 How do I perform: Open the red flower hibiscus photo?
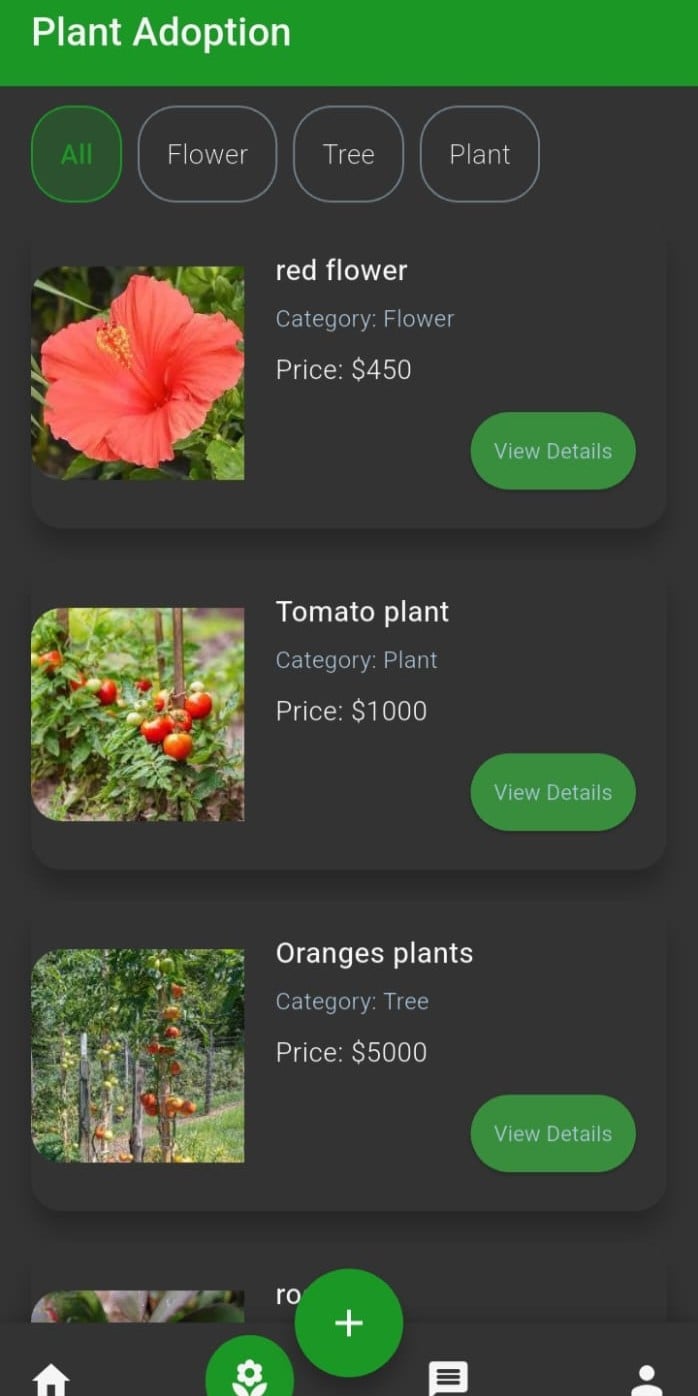point(138,373)
